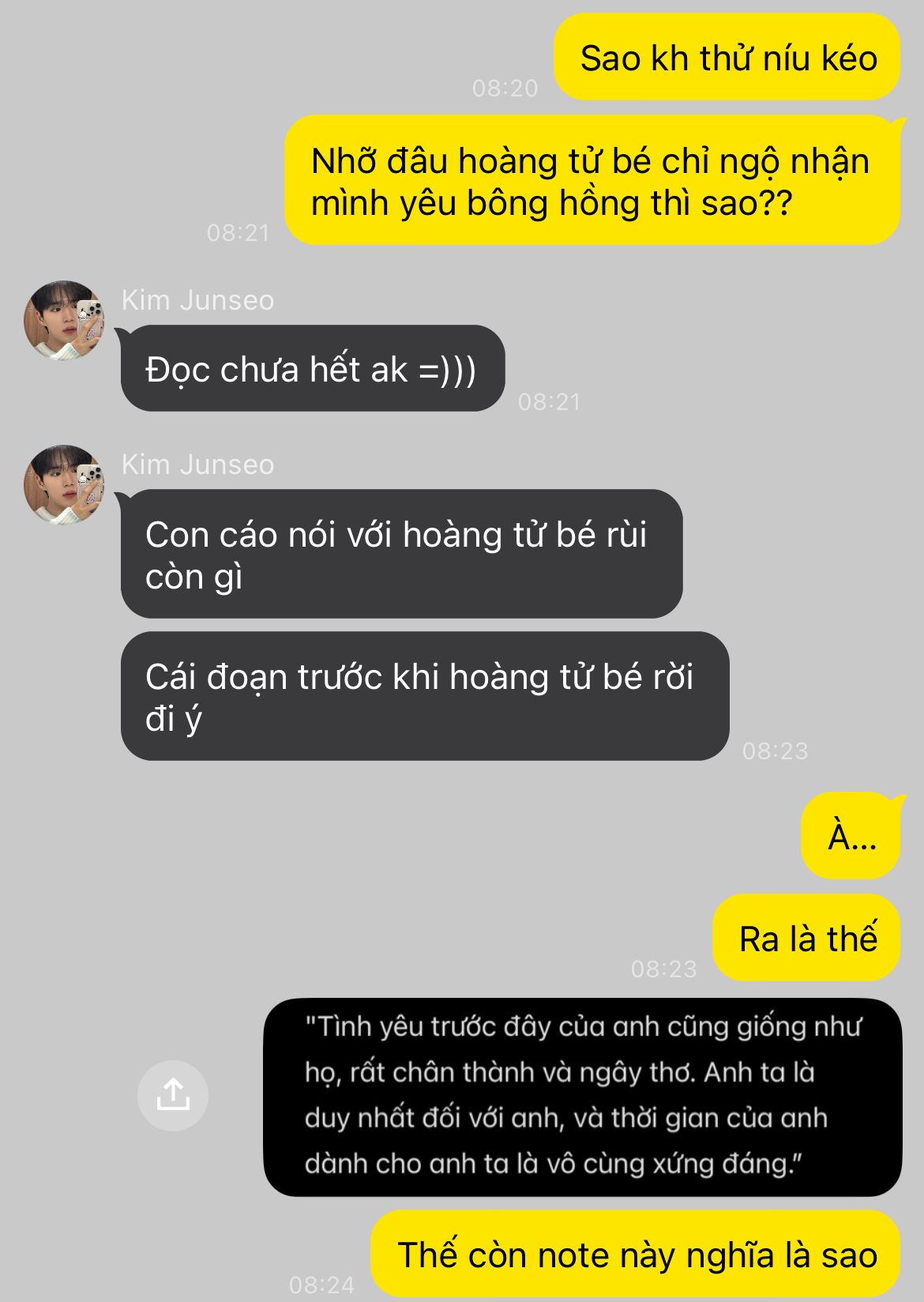Screen dimensions: 924x1302
Task: Open the quote image sent in chat
Action: pos(582,1097)
